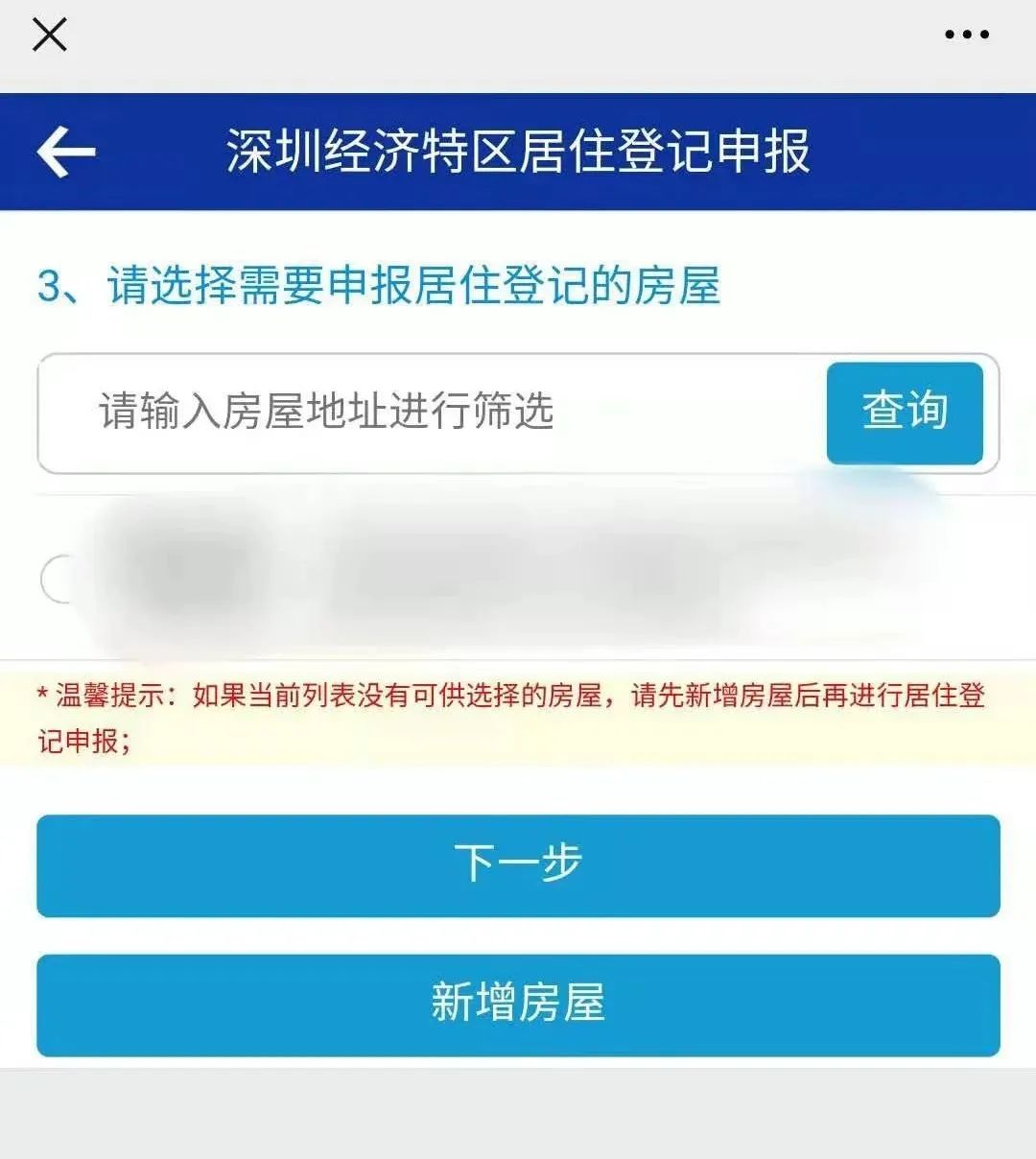Go back using the white arrow
Screen dimensions: 1036x1159
point(66,152)
